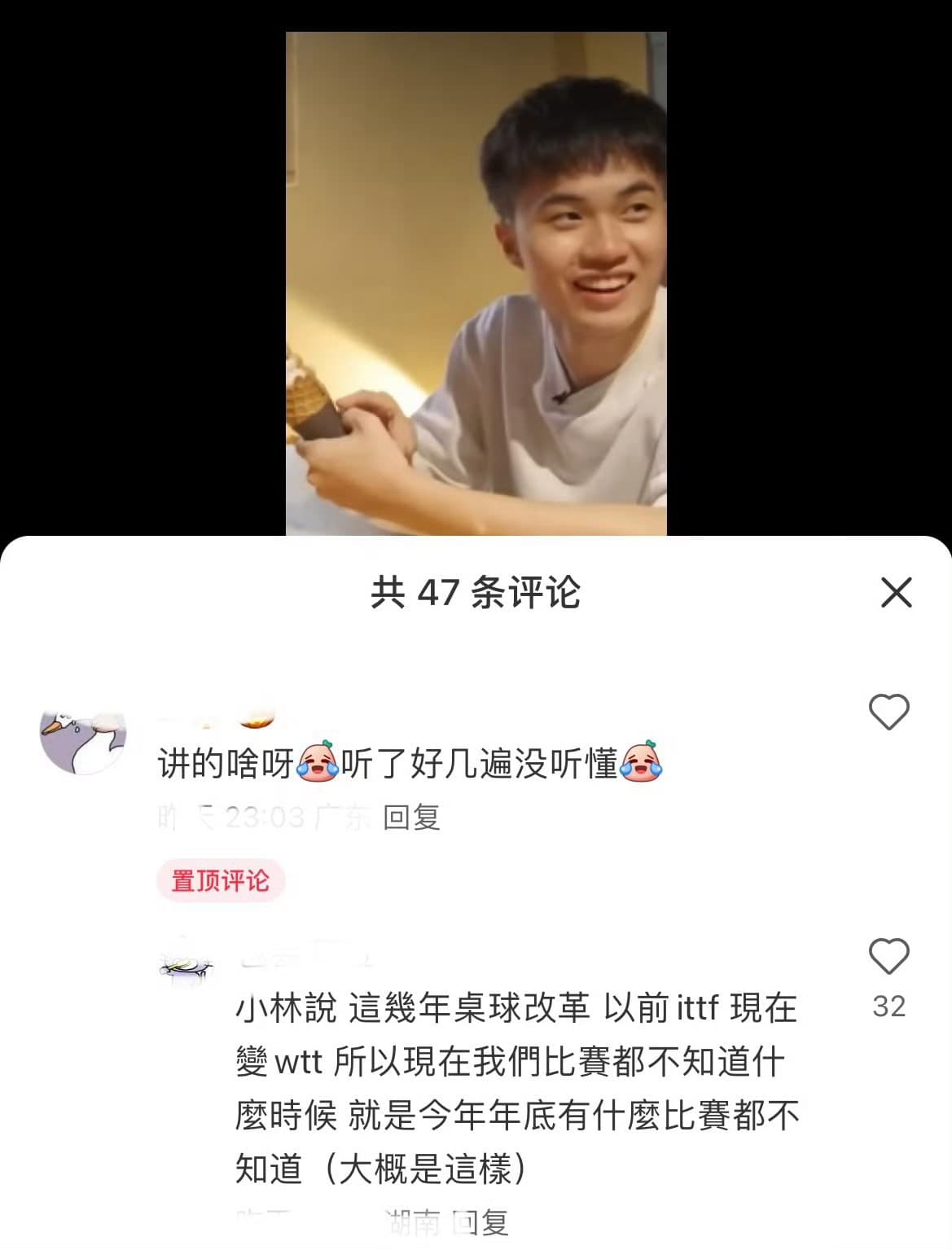Tap the video above the comments
Screen dimensions: 952x1250
(476, 283)
